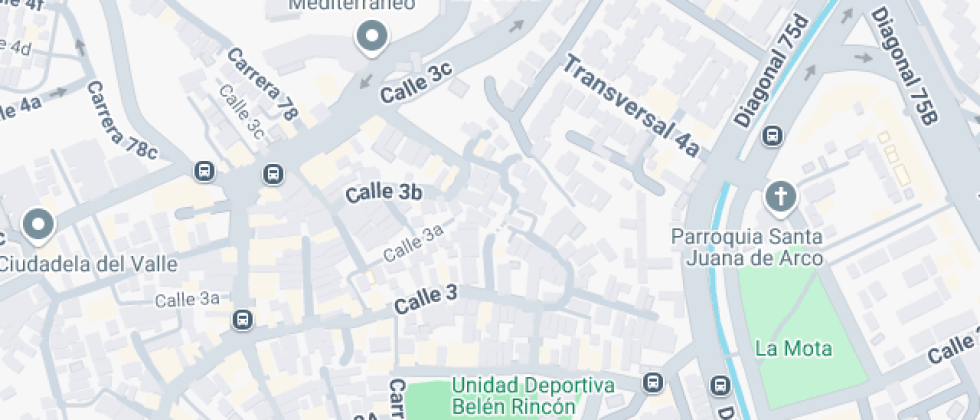This screenshot has height=420, width=980.
Task: Select the bus stop next to Unidad Deportiva Belén Rincón
Action: [653, 382]
